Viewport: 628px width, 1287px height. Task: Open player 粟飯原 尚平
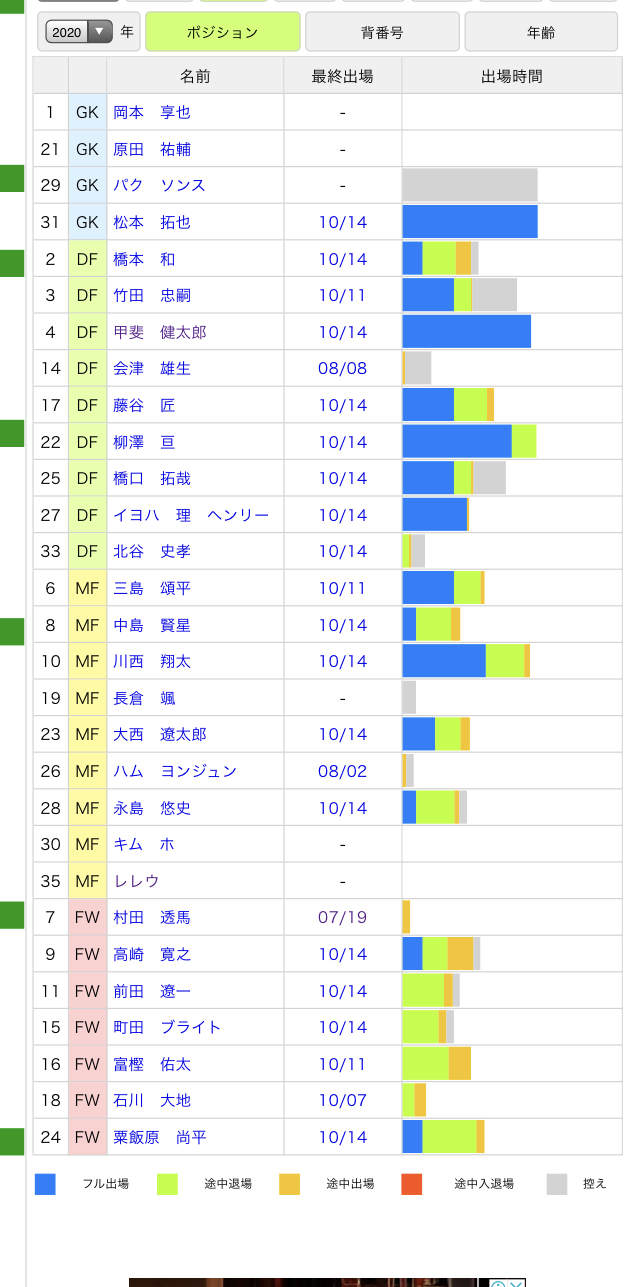(160, 1137)
